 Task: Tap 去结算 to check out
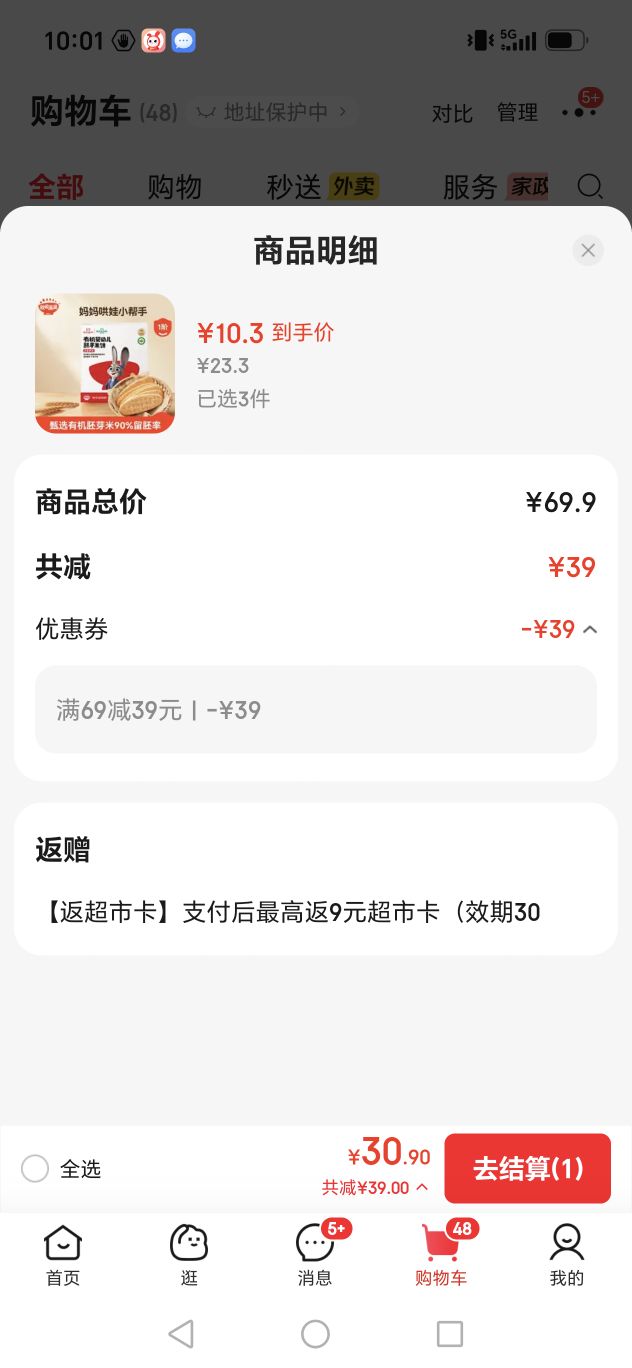coord(527,1168)
